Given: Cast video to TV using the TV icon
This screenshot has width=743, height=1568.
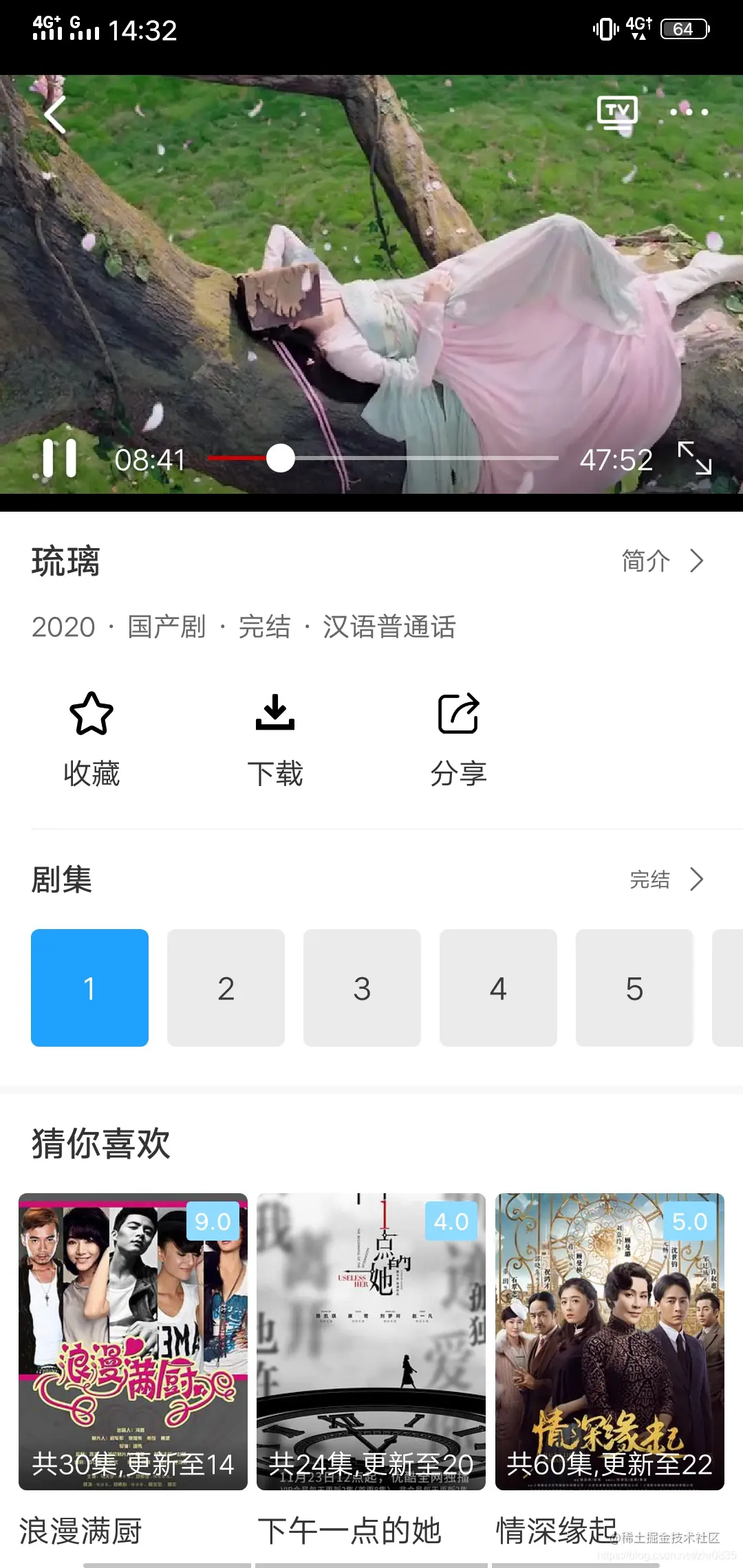Looking at the screenshot, I should (618, 110).
